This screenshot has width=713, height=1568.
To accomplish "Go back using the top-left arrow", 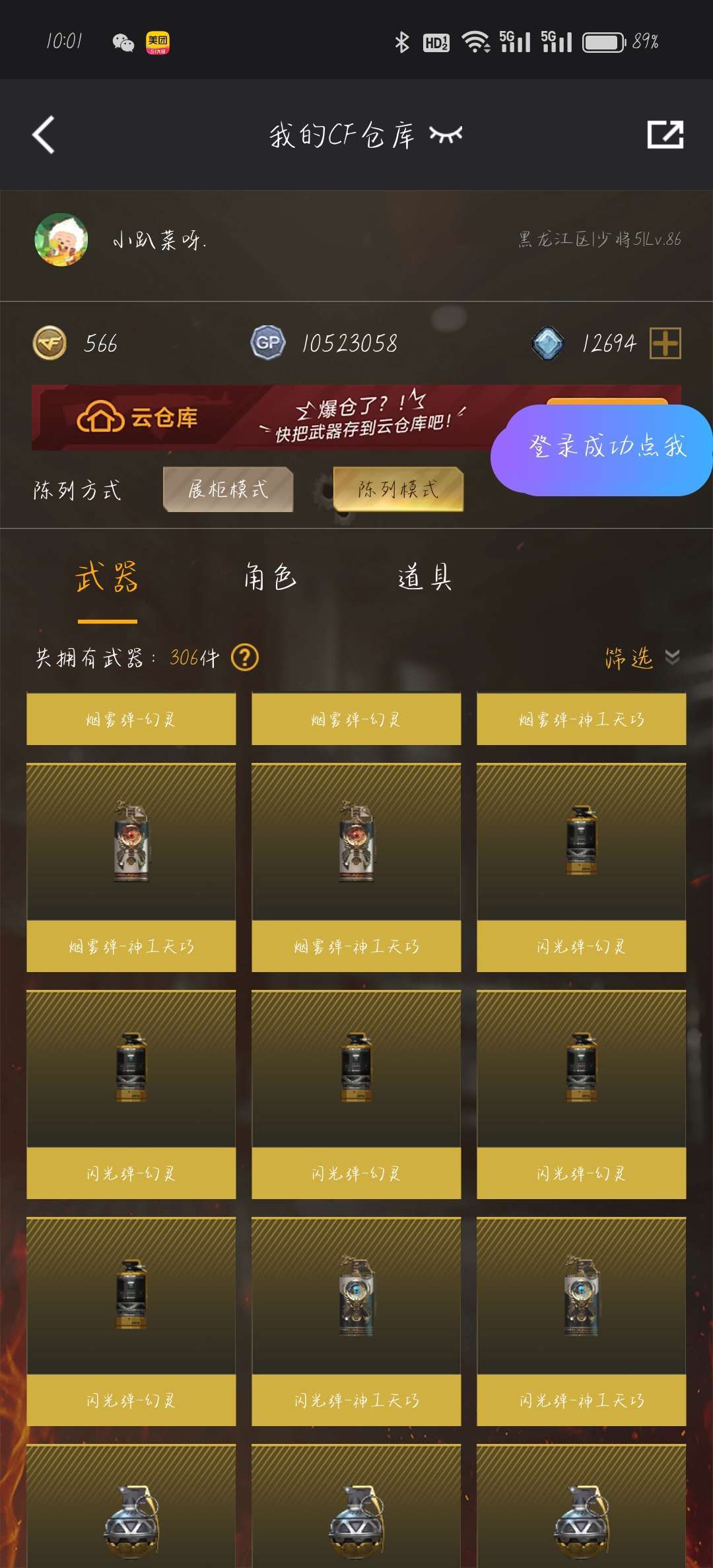I will click(44, 135).
